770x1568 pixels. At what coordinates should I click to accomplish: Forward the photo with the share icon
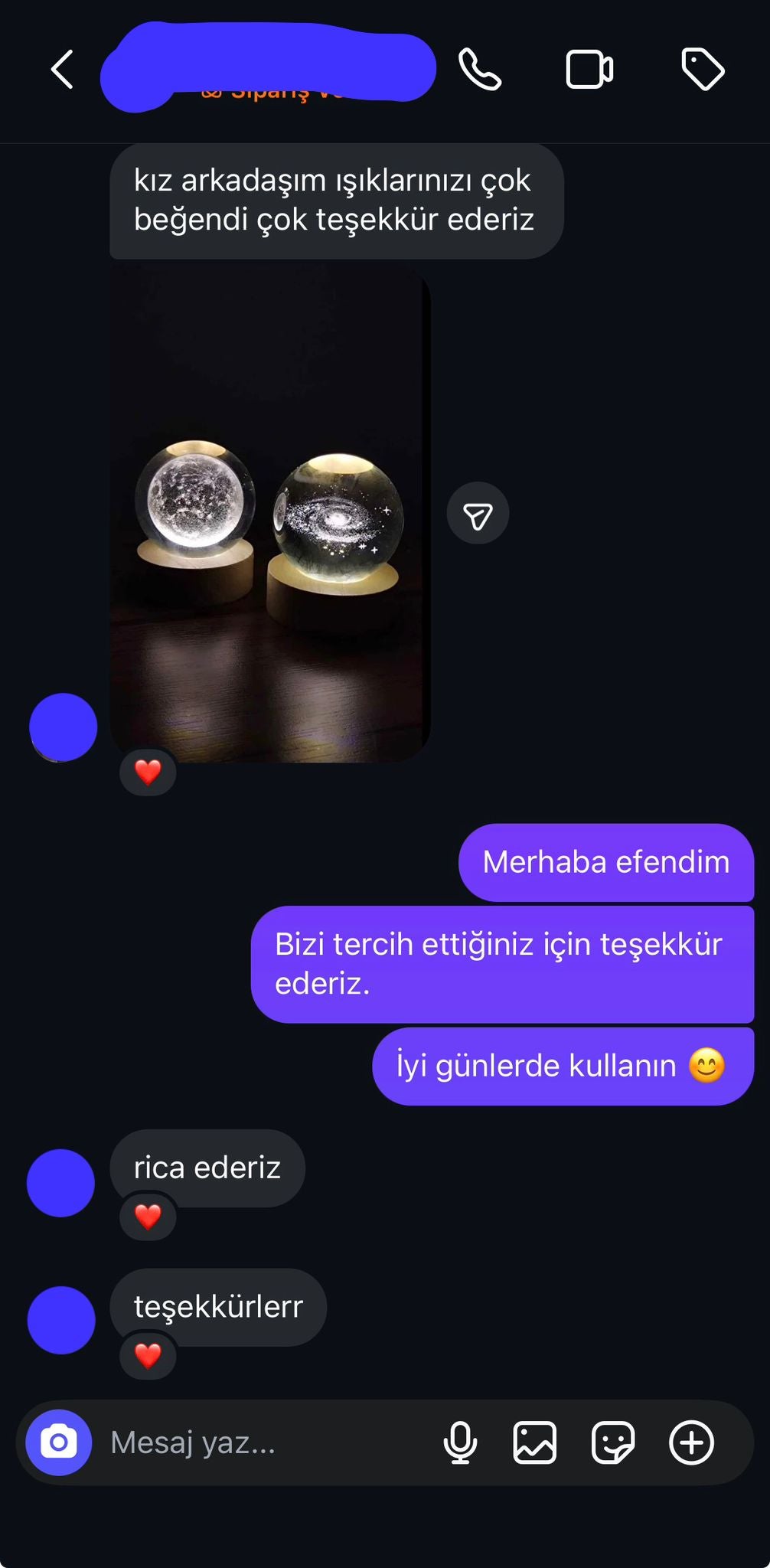(x=478, y=514)
